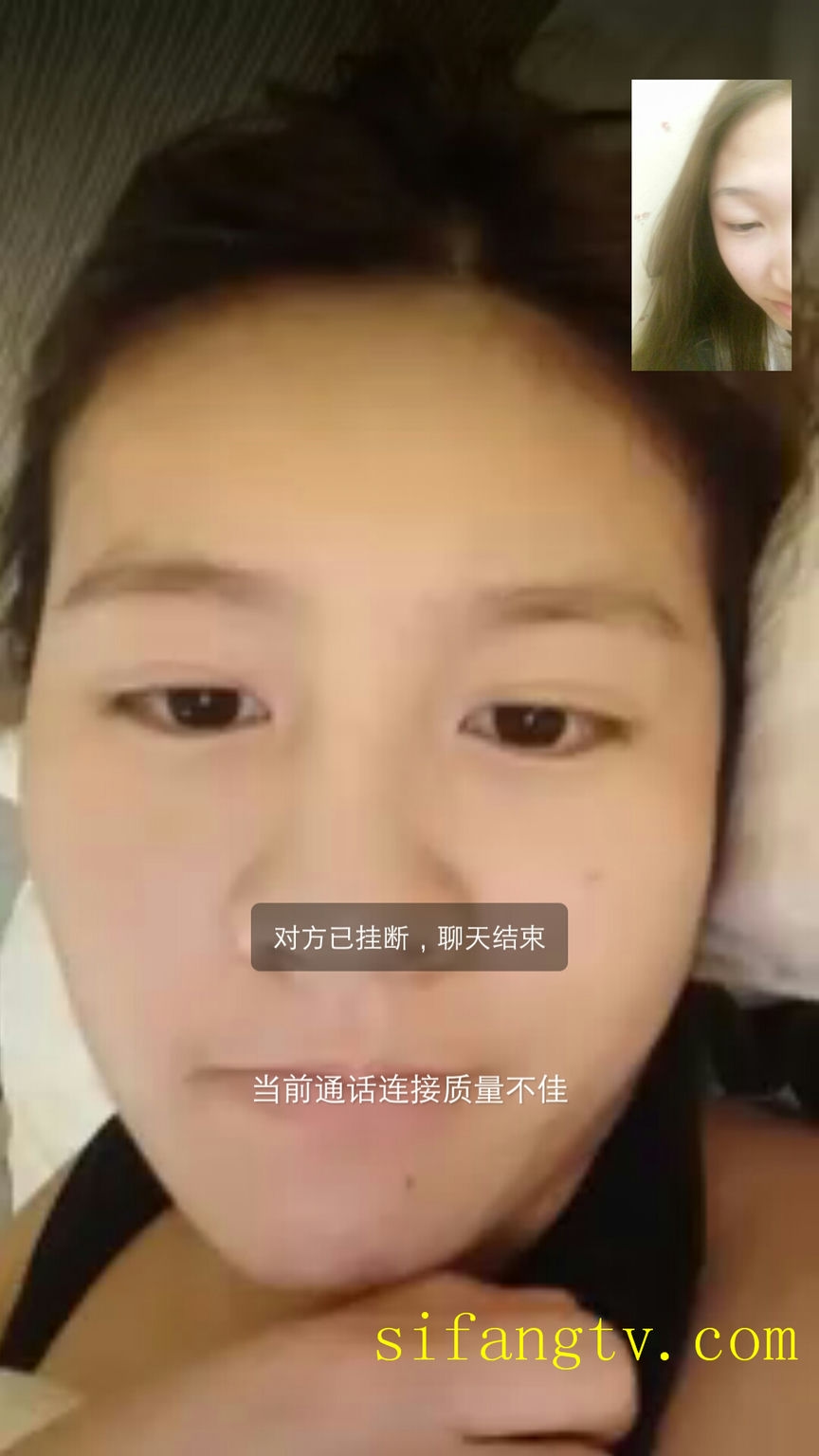Screen dimensions: 819x1456
Task: Tap the small self-view video thumbnail
Action: point(711,225)
